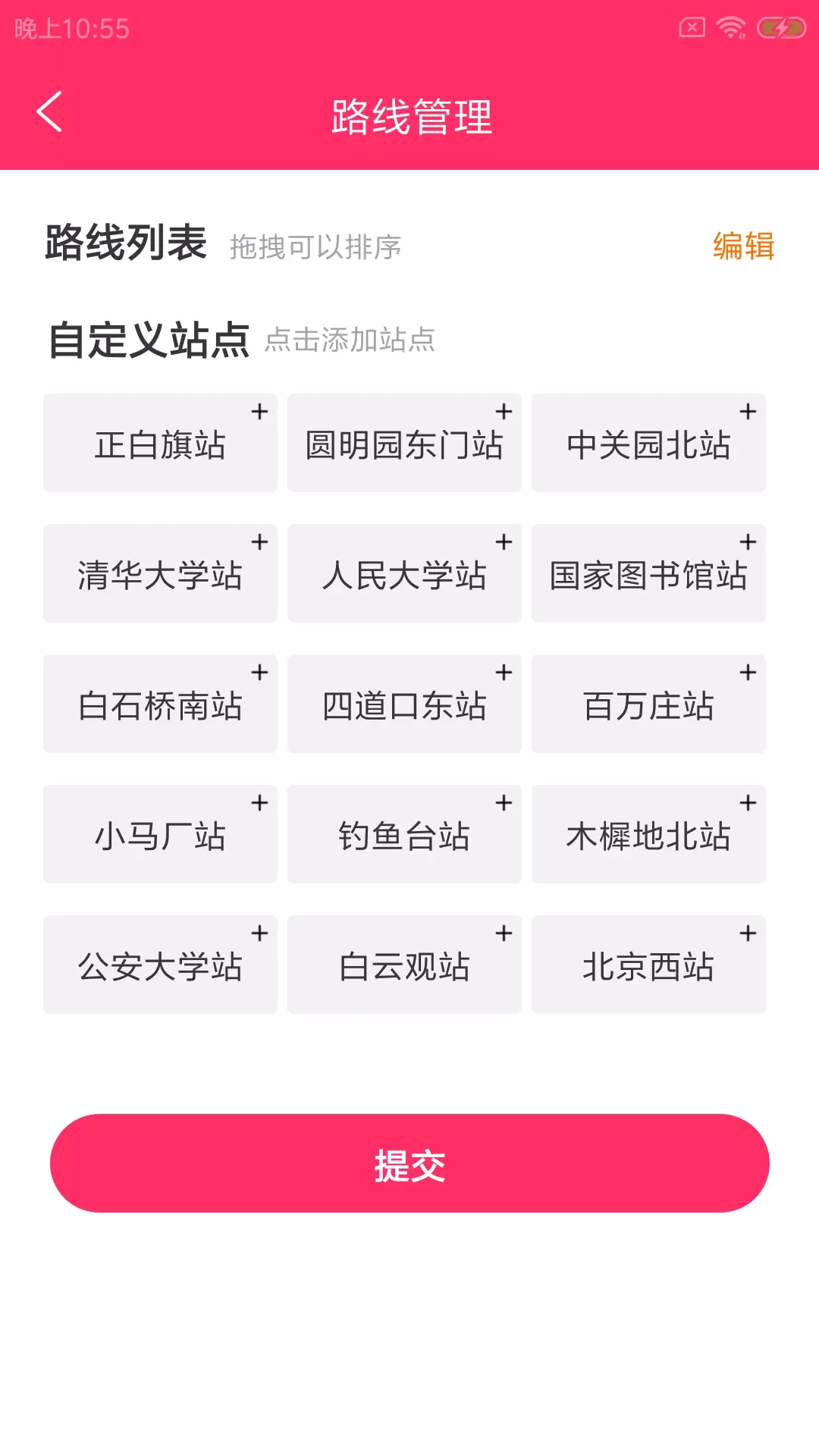Viewport: 819px width, 1456px height.
Task: Add 清华大学站 with the plus icon
Action: click(x=260, y=543)
